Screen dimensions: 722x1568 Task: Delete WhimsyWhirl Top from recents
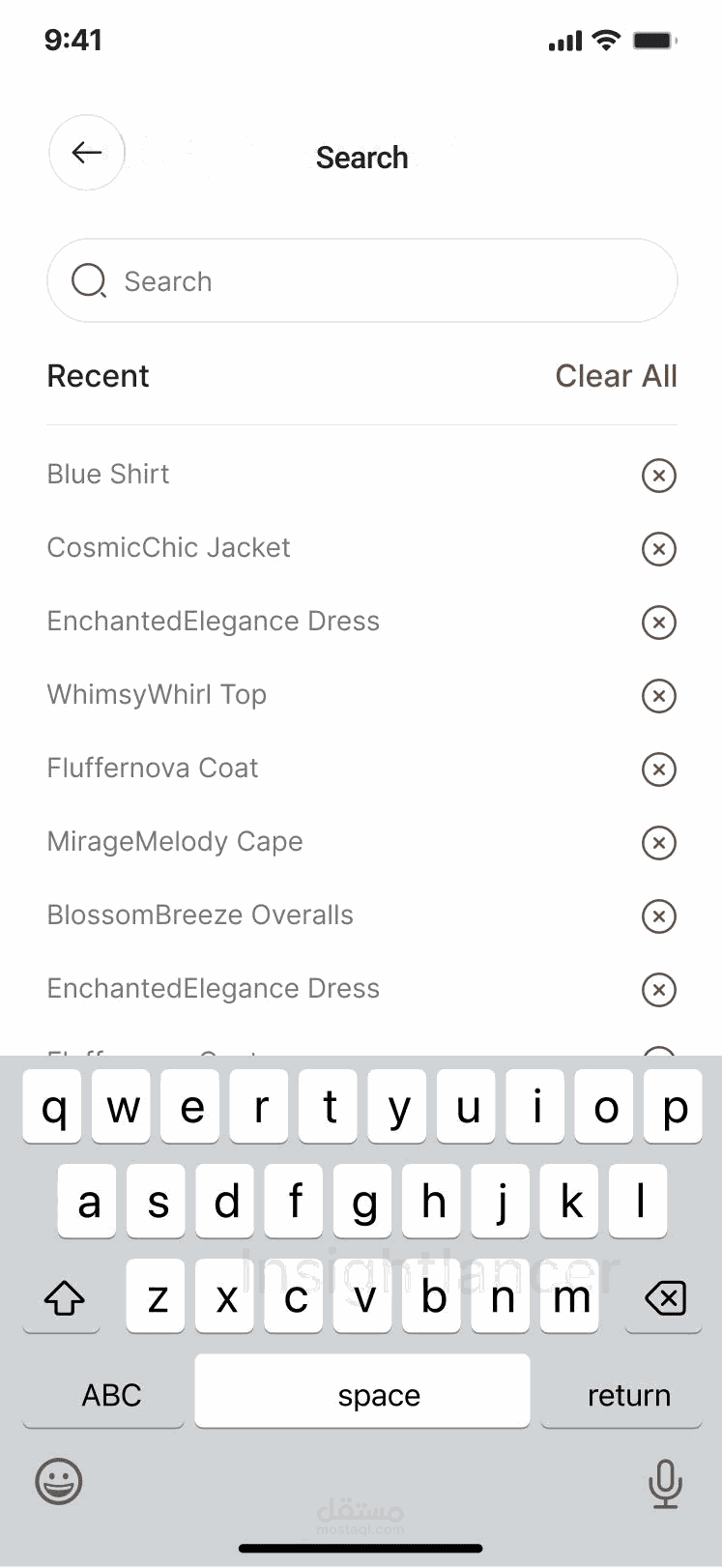[658, 696]
